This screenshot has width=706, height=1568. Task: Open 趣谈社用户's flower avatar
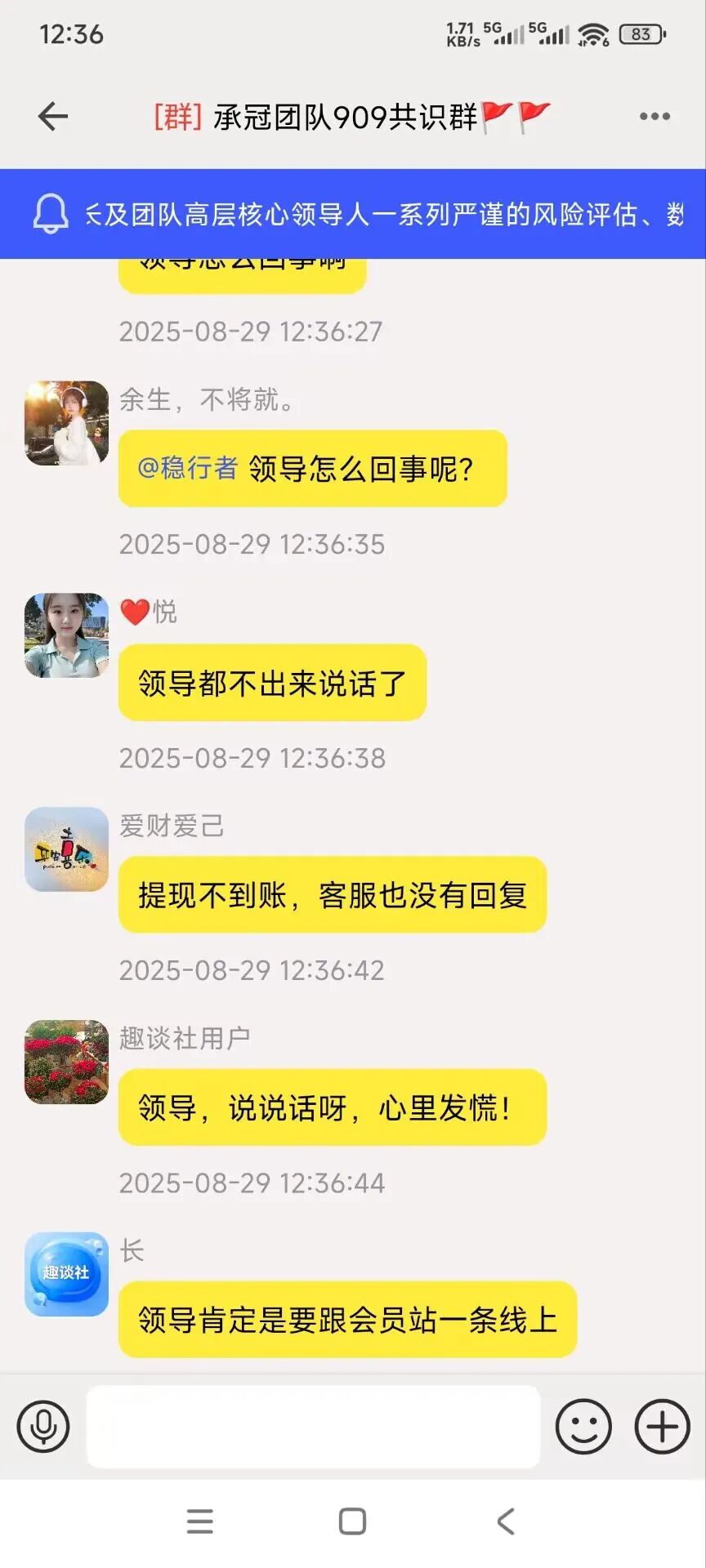(x=66, y=1062)
